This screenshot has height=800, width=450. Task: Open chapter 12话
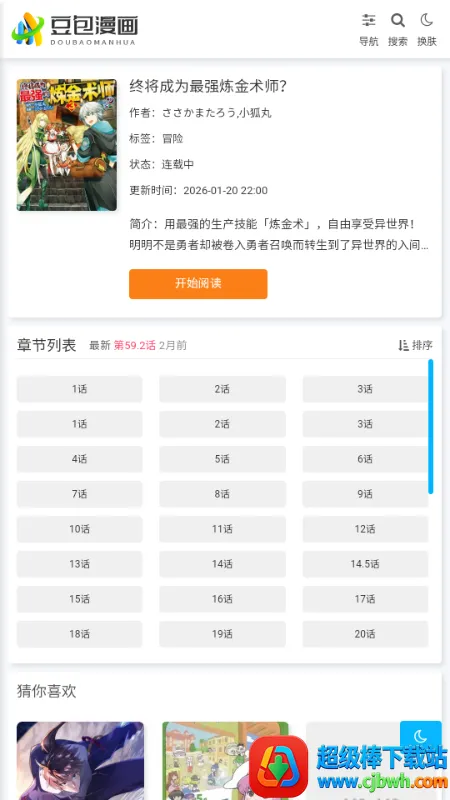[365, 529]
